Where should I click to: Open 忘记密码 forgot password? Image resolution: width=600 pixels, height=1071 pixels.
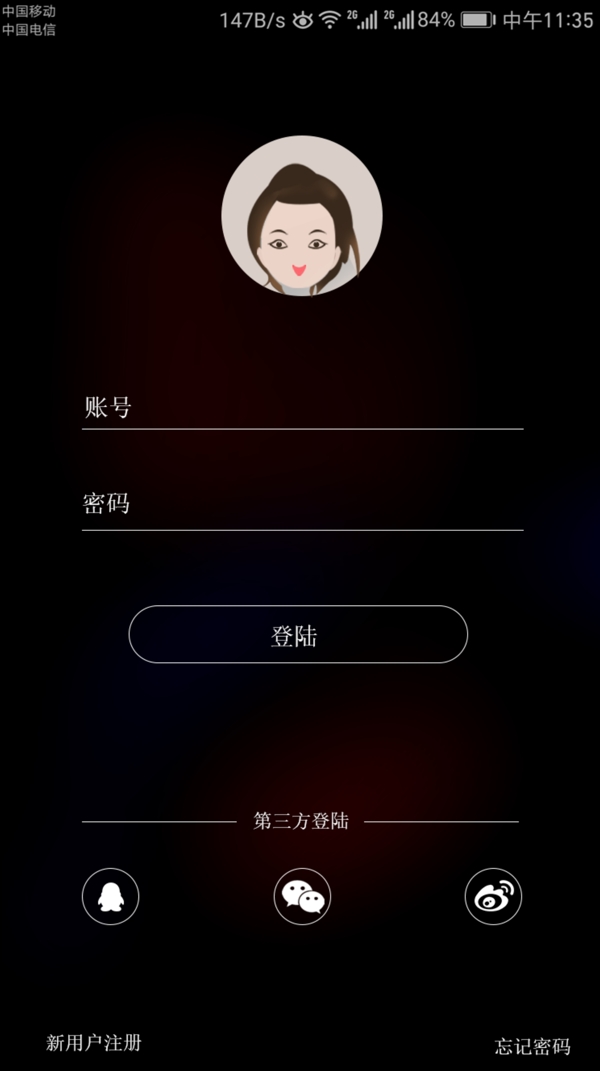tap(532, 1046)
